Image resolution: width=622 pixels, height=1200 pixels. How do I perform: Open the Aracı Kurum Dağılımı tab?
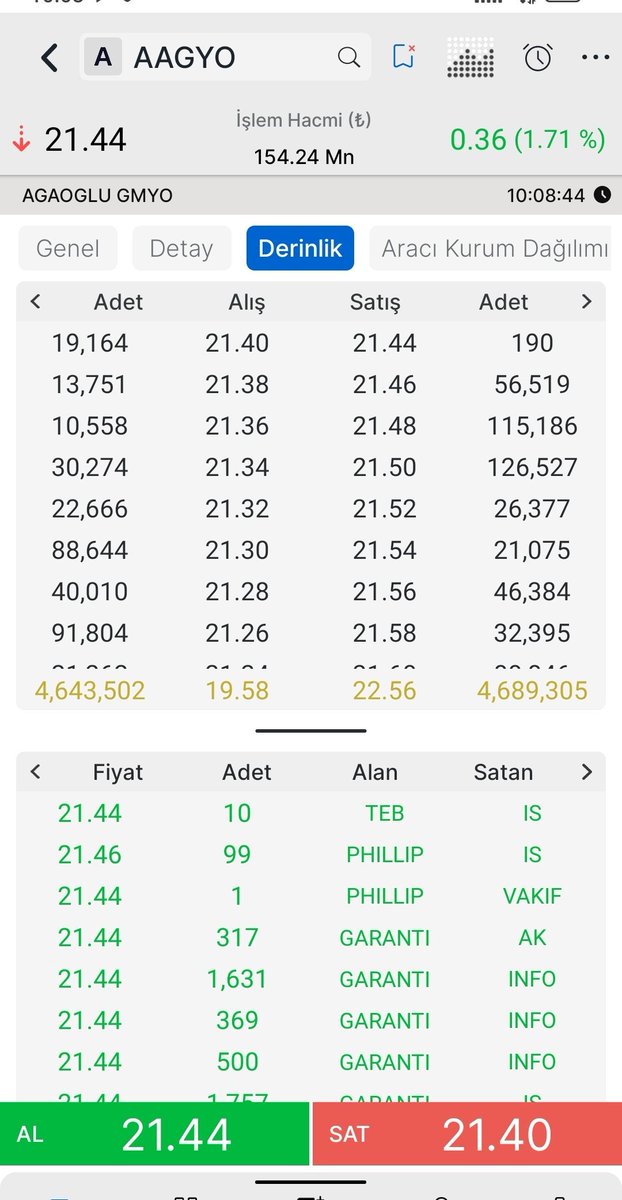pyautogui.click(x=494, y=248)
